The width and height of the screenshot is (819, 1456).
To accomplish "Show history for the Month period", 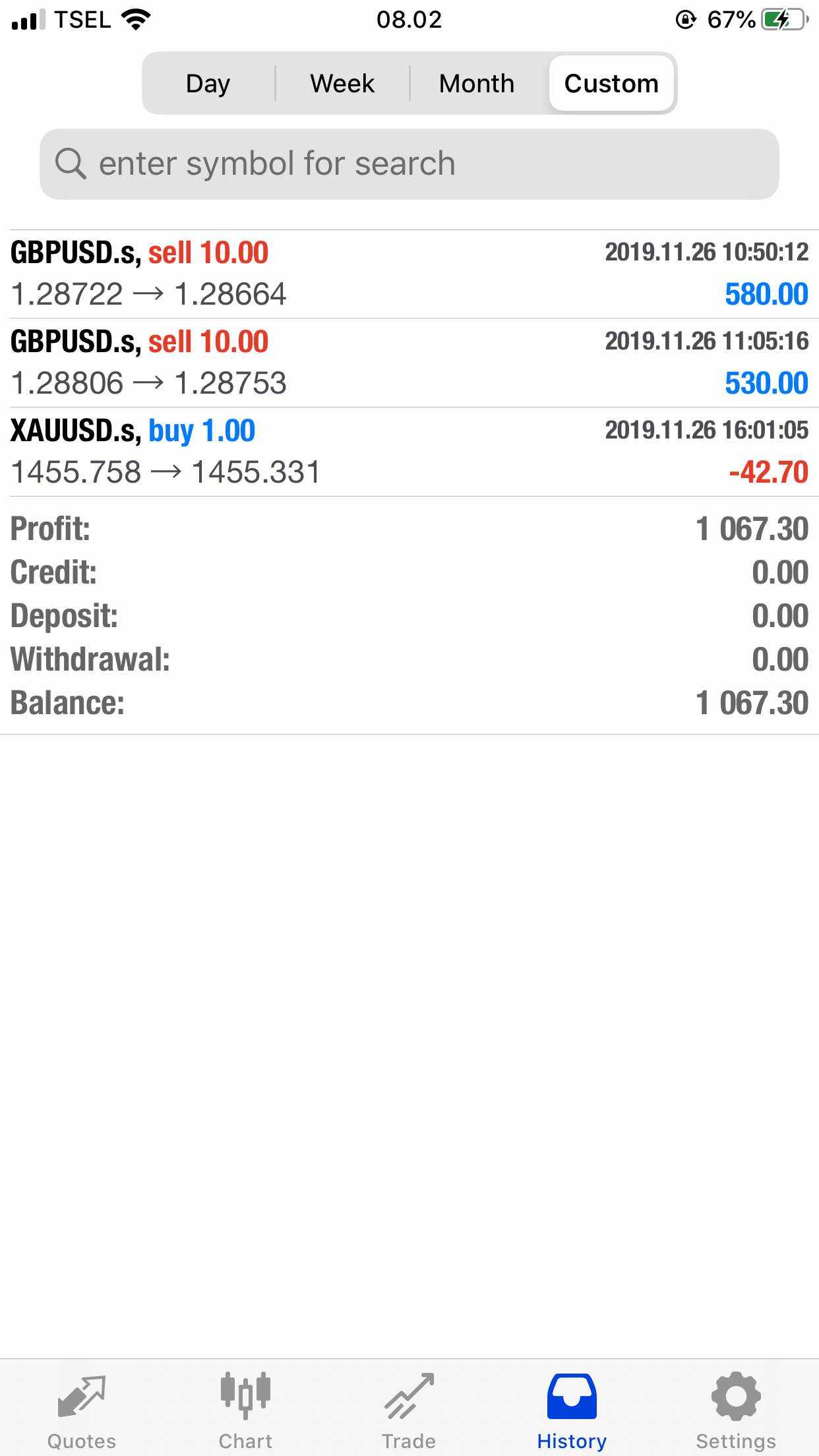I will (477, 84).
